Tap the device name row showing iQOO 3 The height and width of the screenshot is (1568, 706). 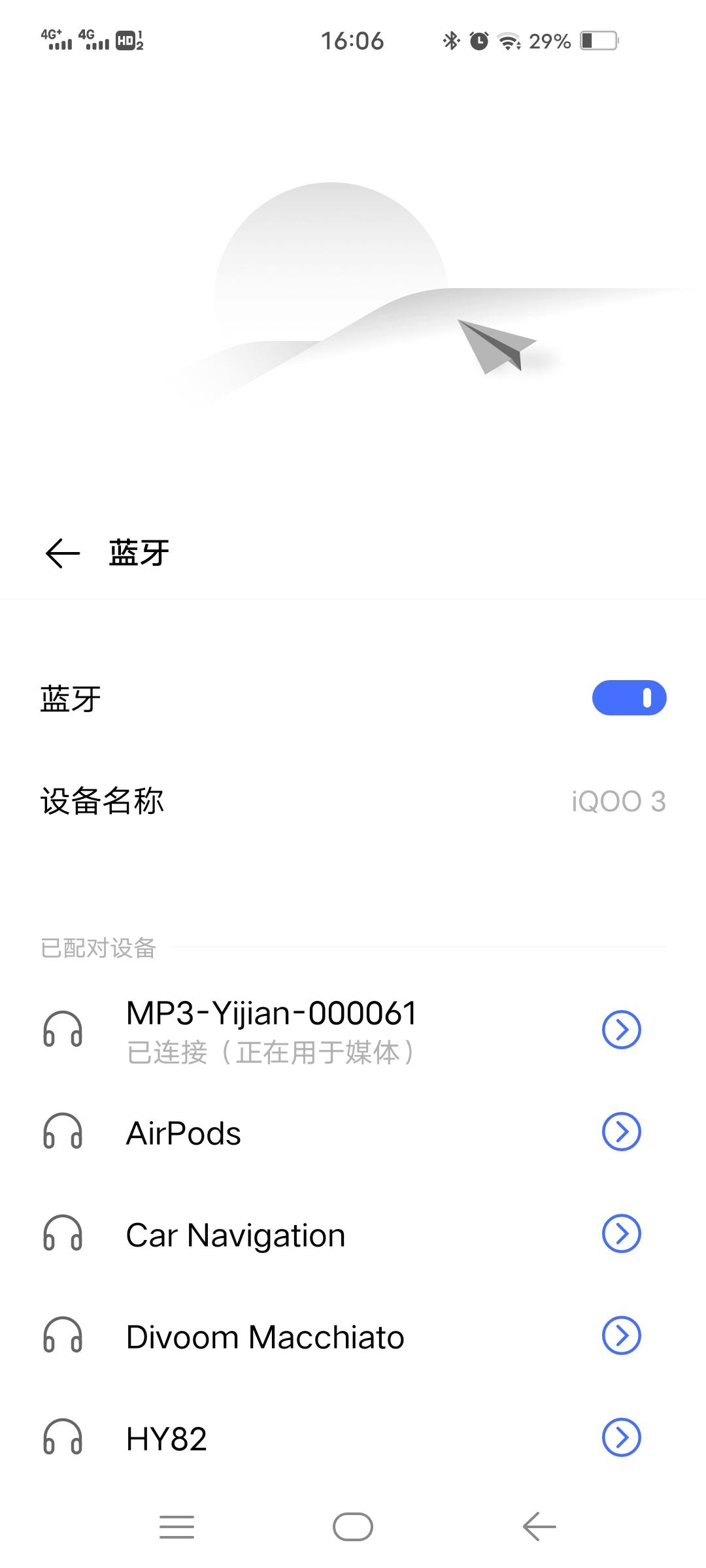click(353, 802)
